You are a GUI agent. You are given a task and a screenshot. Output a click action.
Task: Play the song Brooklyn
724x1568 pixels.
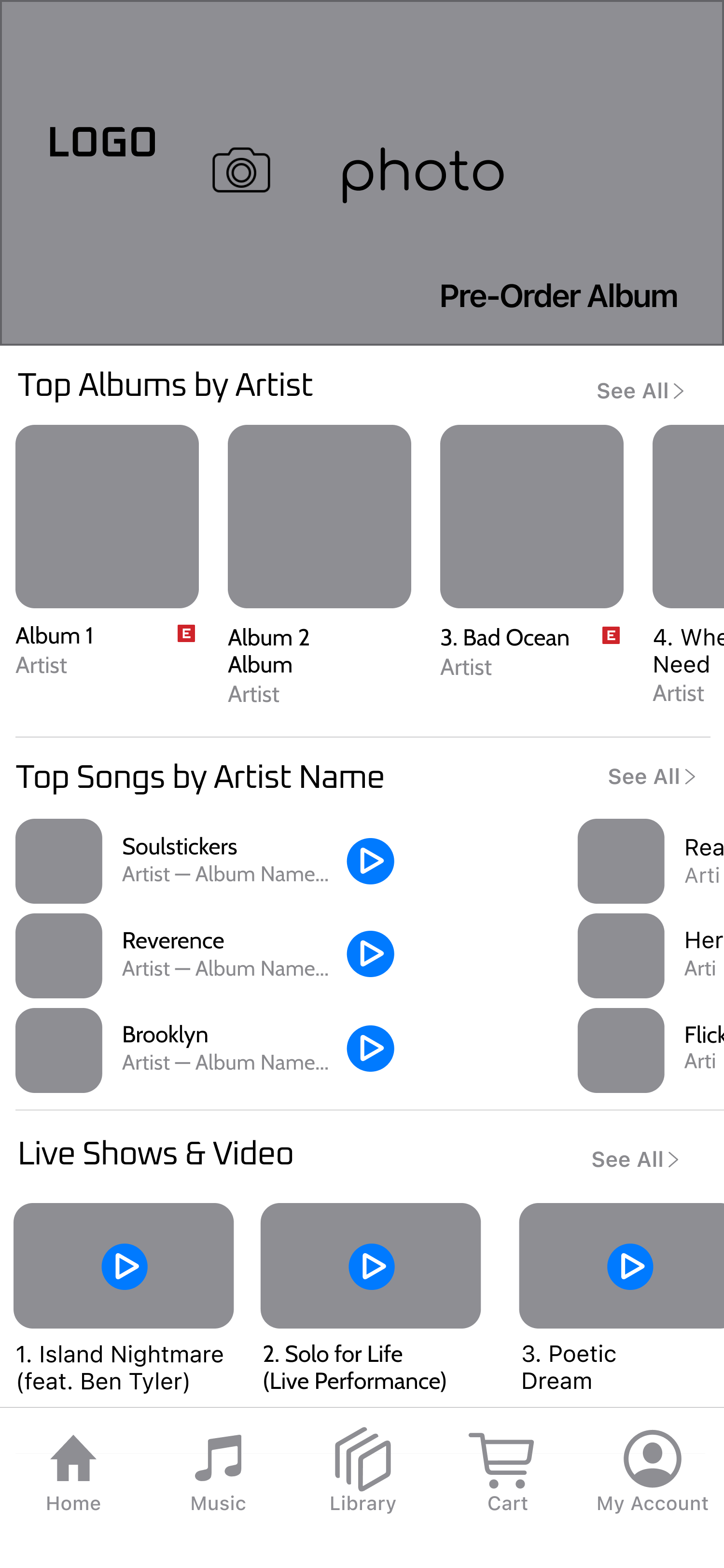tap(370, 1048)
